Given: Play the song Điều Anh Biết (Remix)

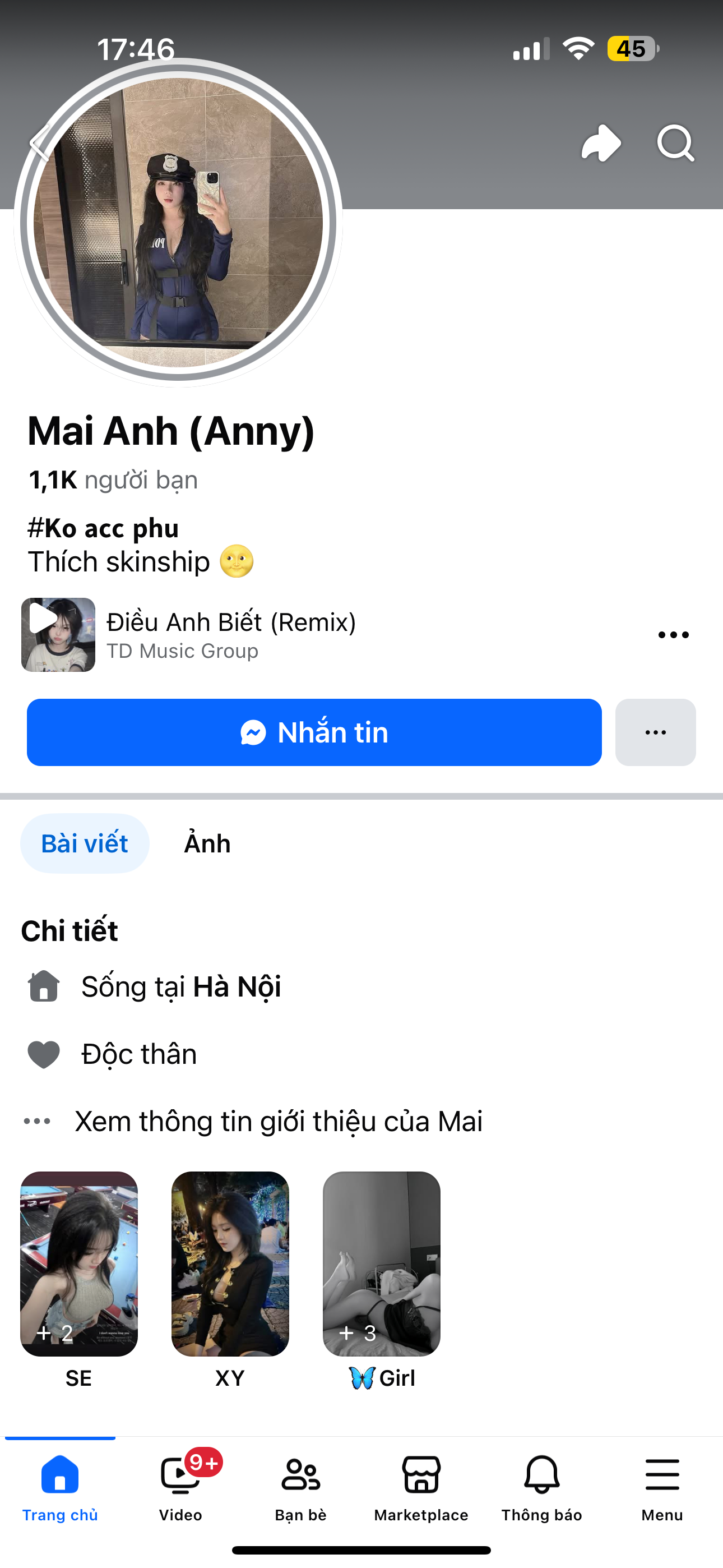Looking at the screenshot, I should tap(58, 635).
